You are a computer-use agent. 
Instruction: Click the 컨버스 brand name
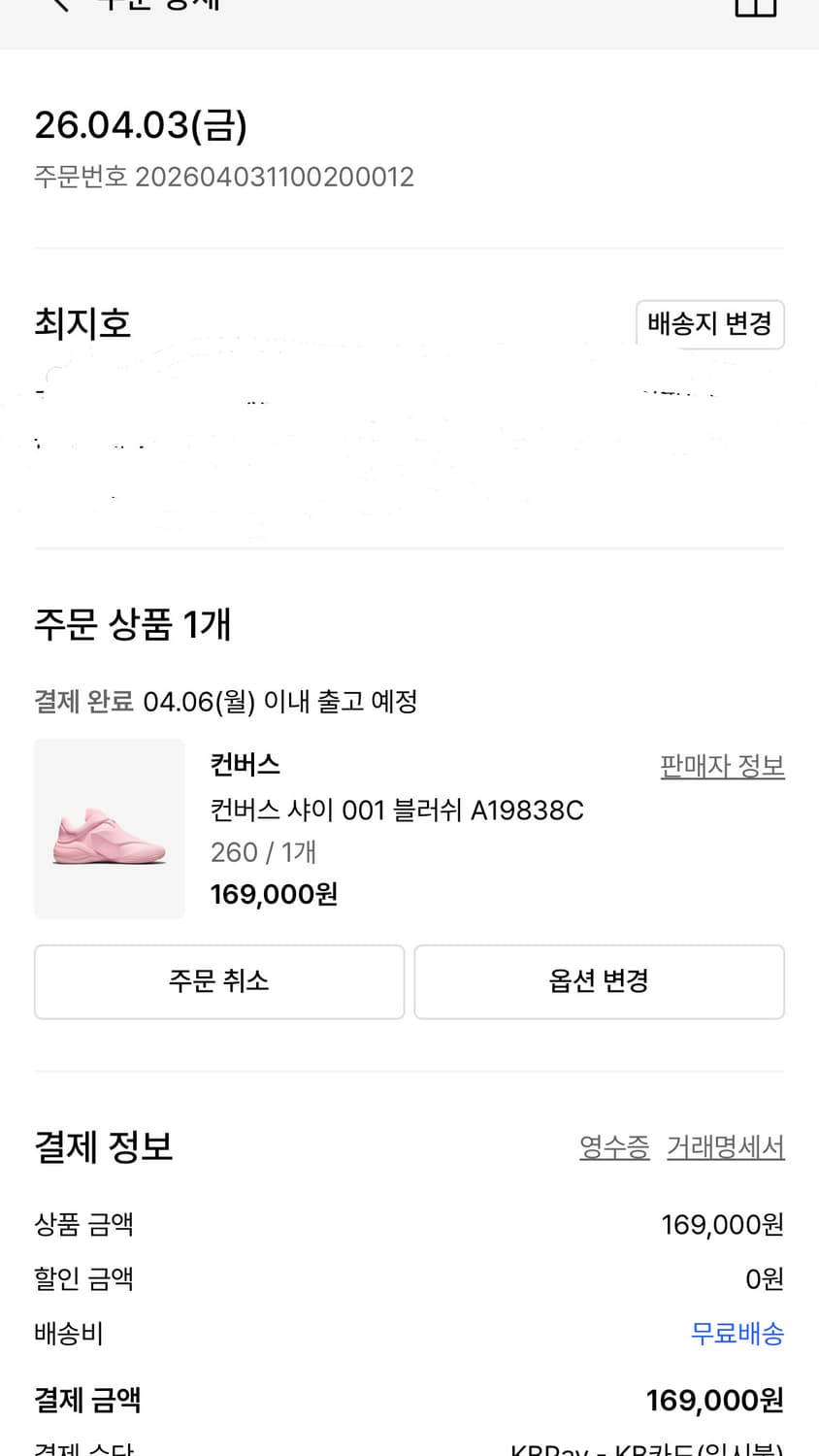click(x=245, y=765)
